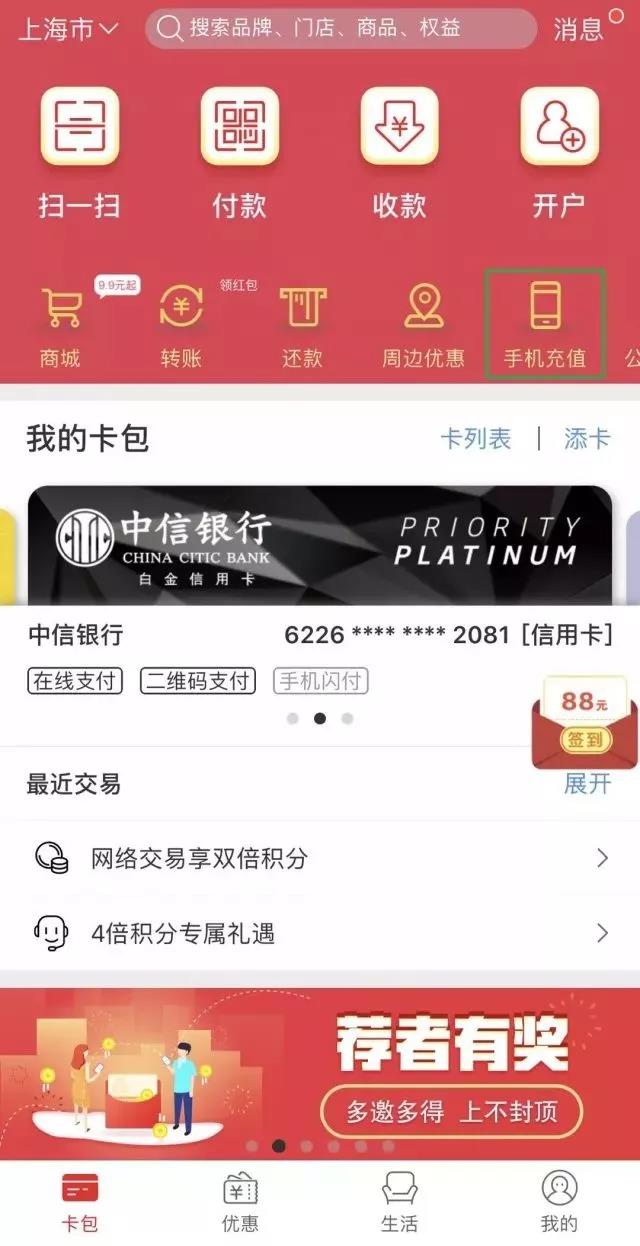Open 还款 repayment

point(302,325)
